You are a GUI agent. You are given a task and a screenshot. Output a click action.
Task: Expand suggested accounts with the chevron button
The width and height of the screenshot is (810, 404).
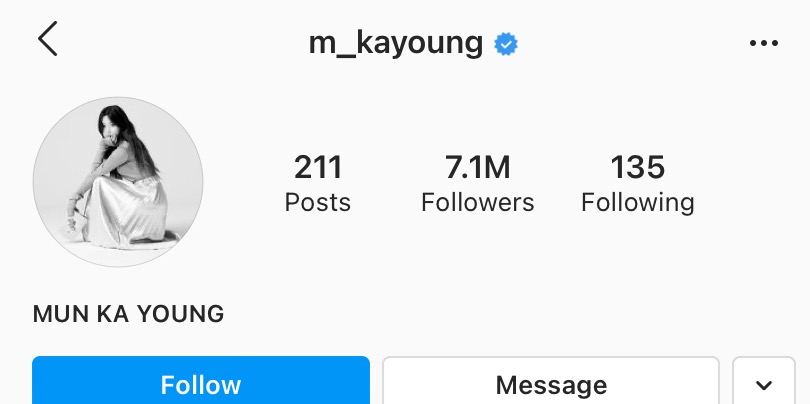(764, 384)
